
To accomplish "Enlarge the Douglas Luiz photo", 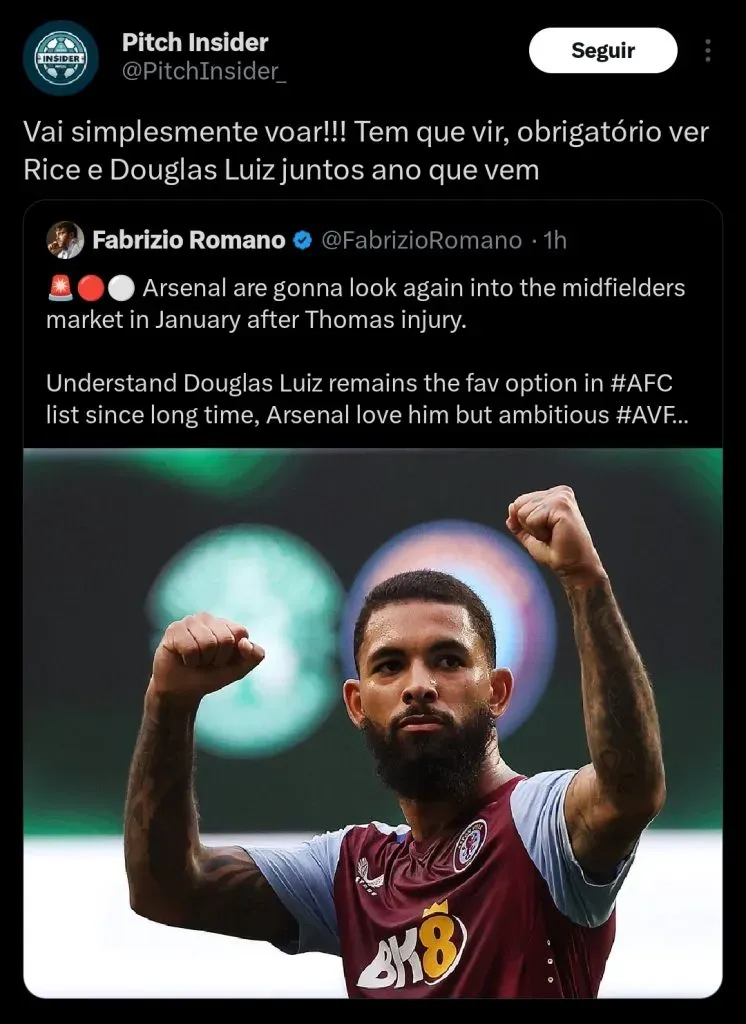I will pyautogui.click(x=372, y=720).
